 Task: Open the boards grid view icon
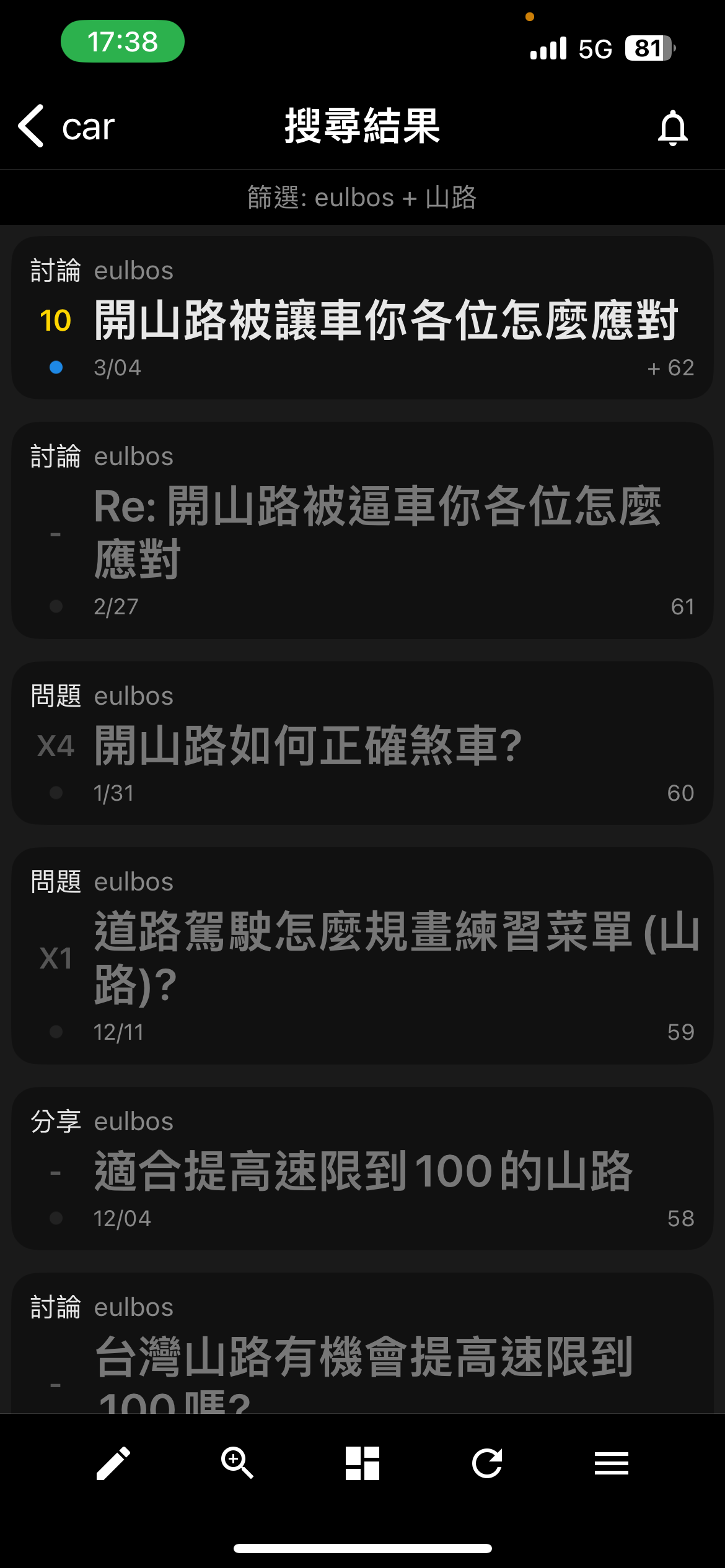coord(362,1463)
